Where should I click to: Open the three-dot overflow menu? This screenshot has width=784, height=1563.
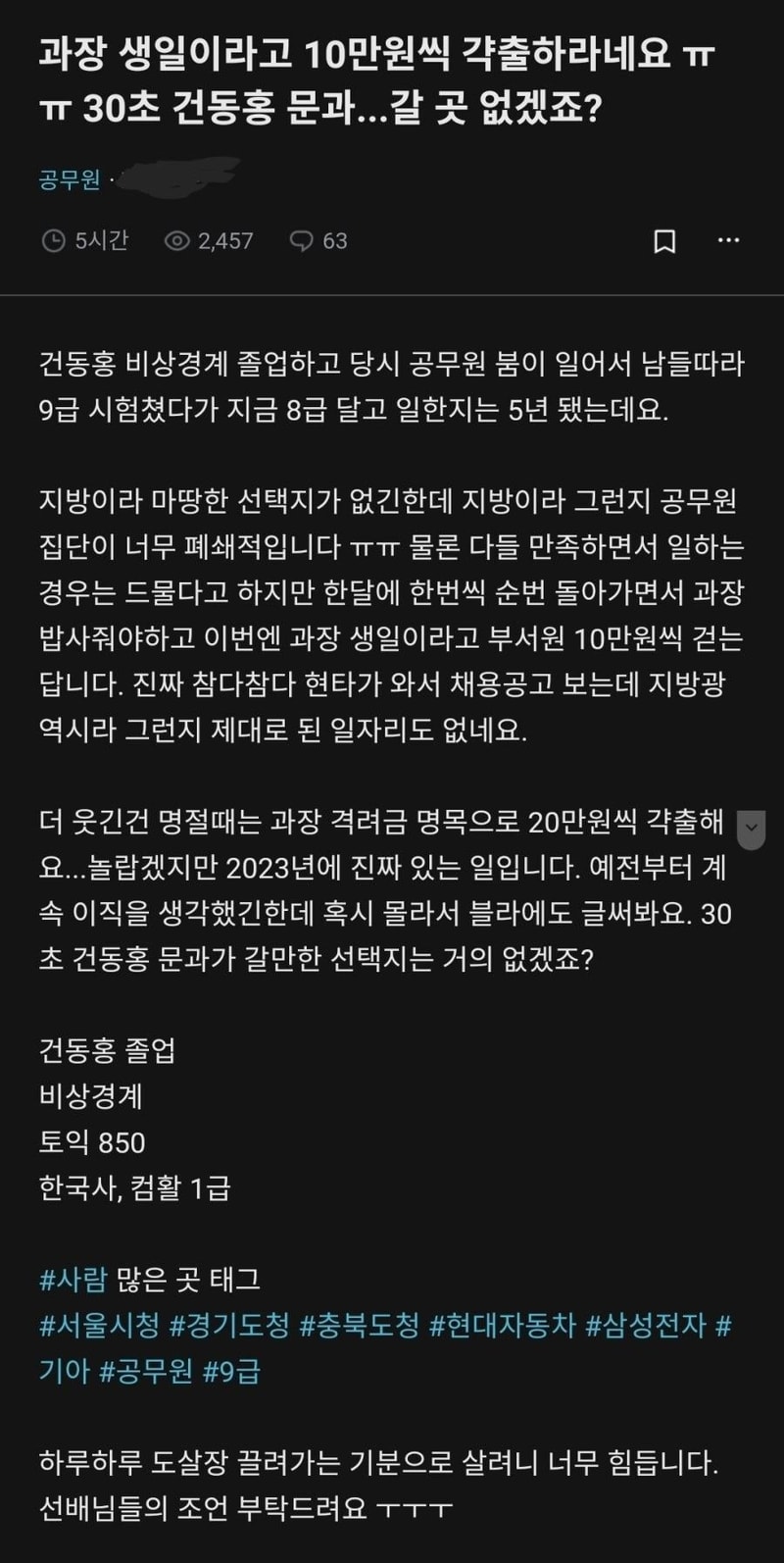tap(728, 240)
